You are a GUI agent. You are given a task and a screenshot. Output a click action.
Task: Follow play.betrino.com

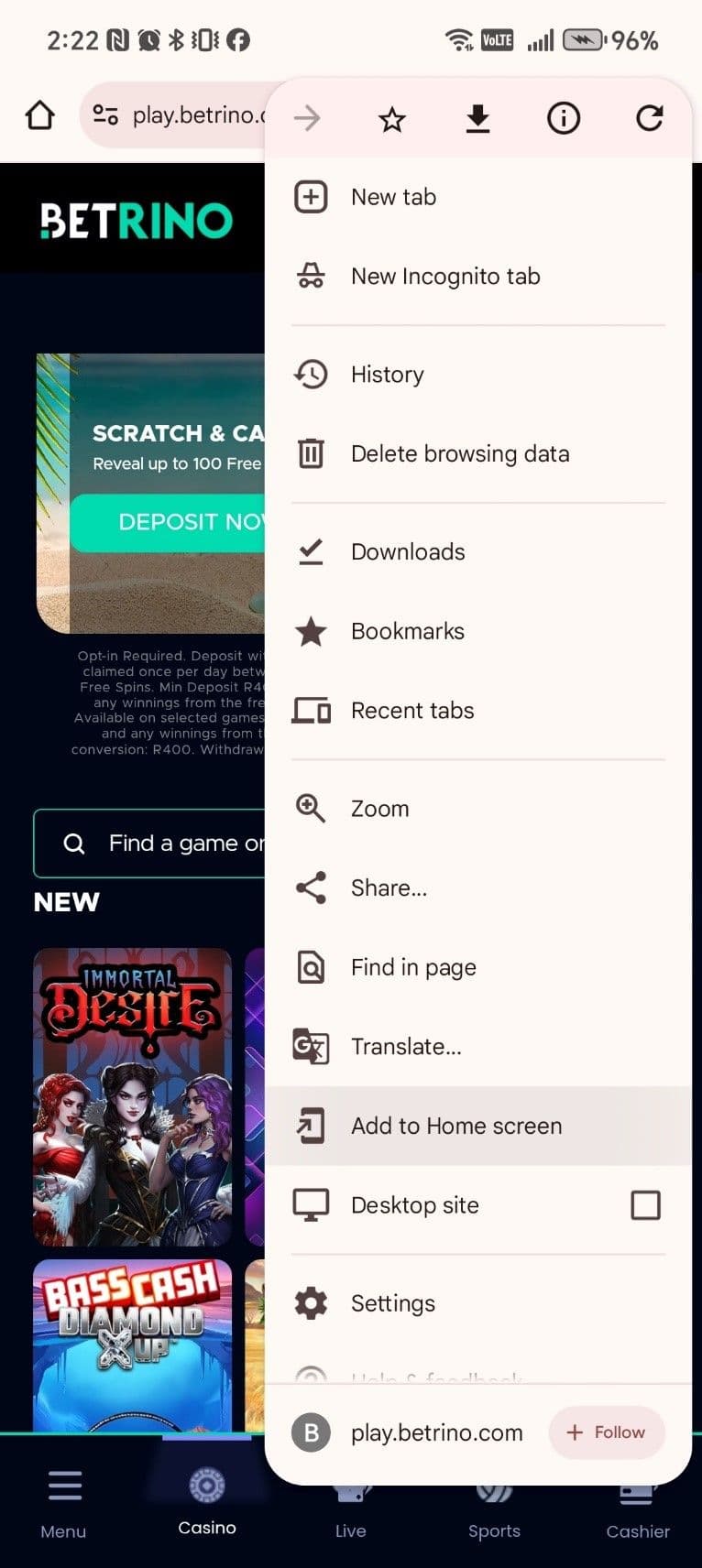click(607, 1432)
